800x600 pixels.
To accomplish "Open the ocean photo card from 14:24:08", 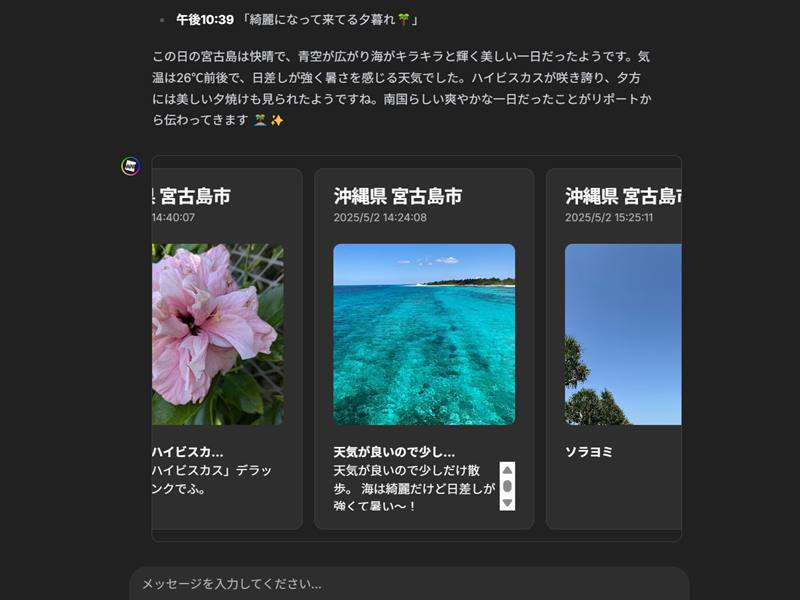I will [x=424, y=334].
